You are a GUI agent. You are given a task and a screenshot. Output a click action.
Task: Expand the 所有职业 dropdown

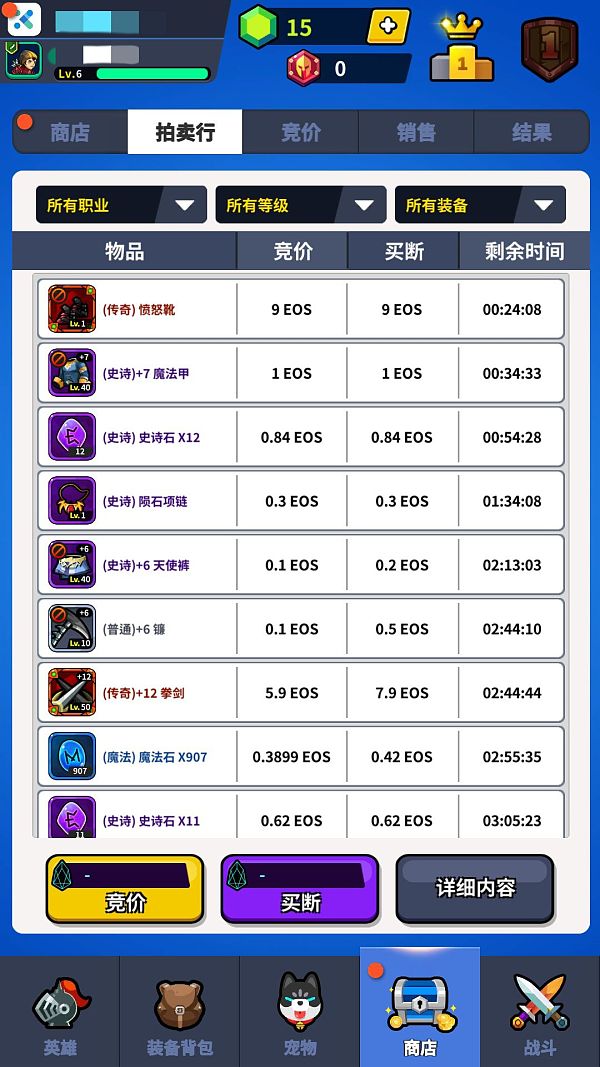121,205
